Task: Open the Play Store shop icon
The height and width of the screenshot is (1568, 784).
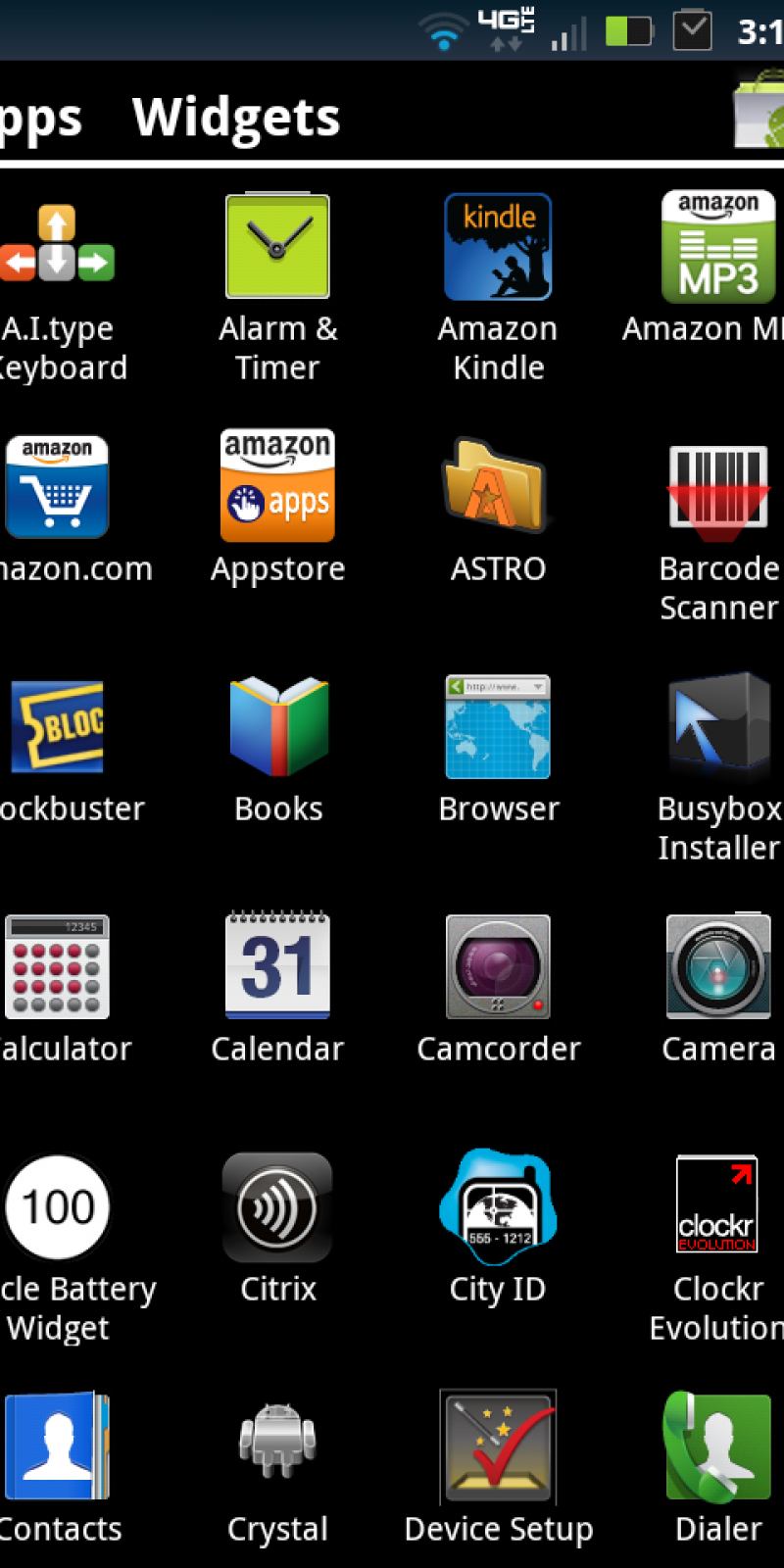Action: [x=760, y=112]
